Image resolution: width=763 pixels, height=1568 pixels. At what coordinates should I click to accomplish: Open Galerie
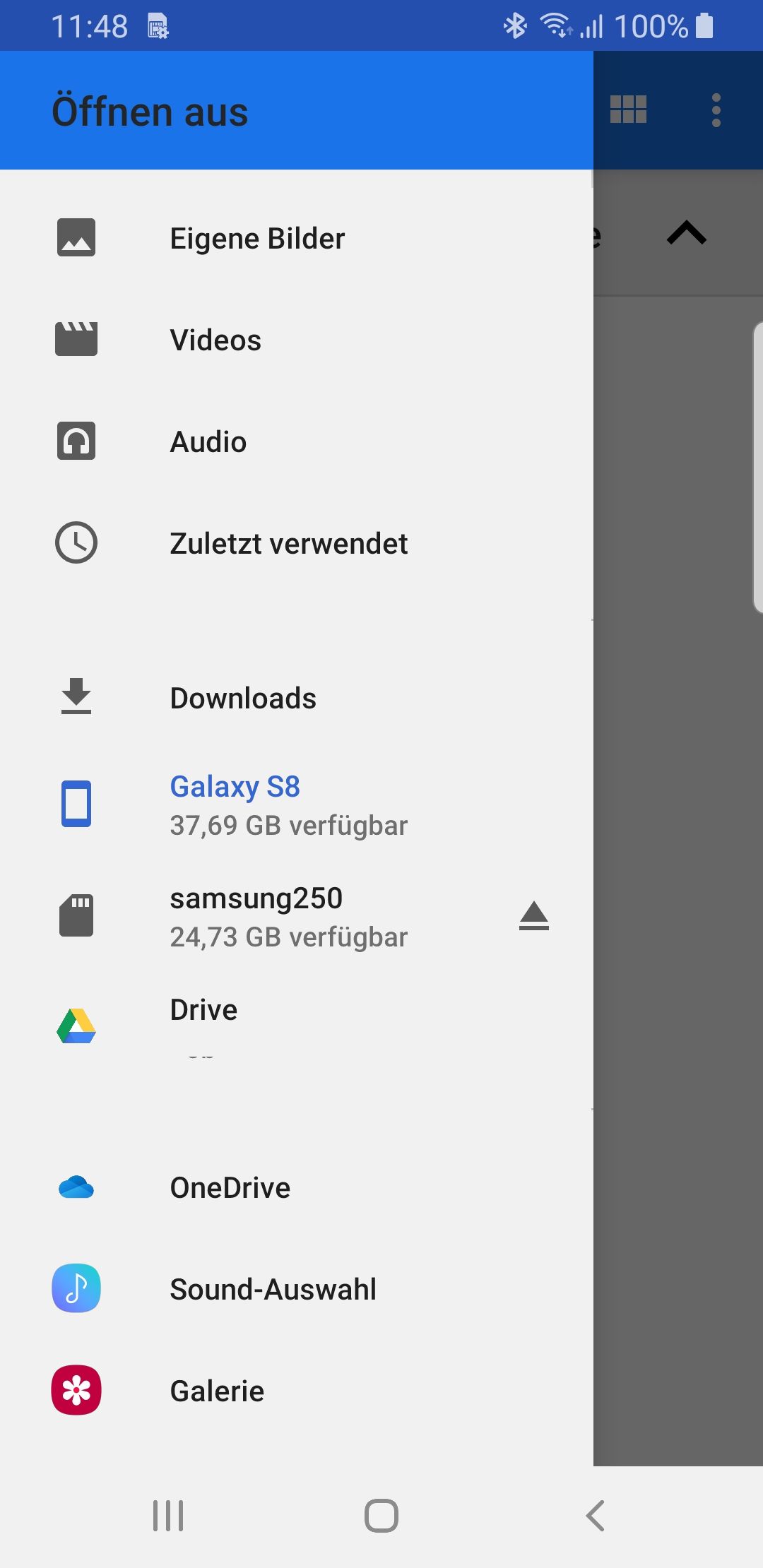[217, 1391]
